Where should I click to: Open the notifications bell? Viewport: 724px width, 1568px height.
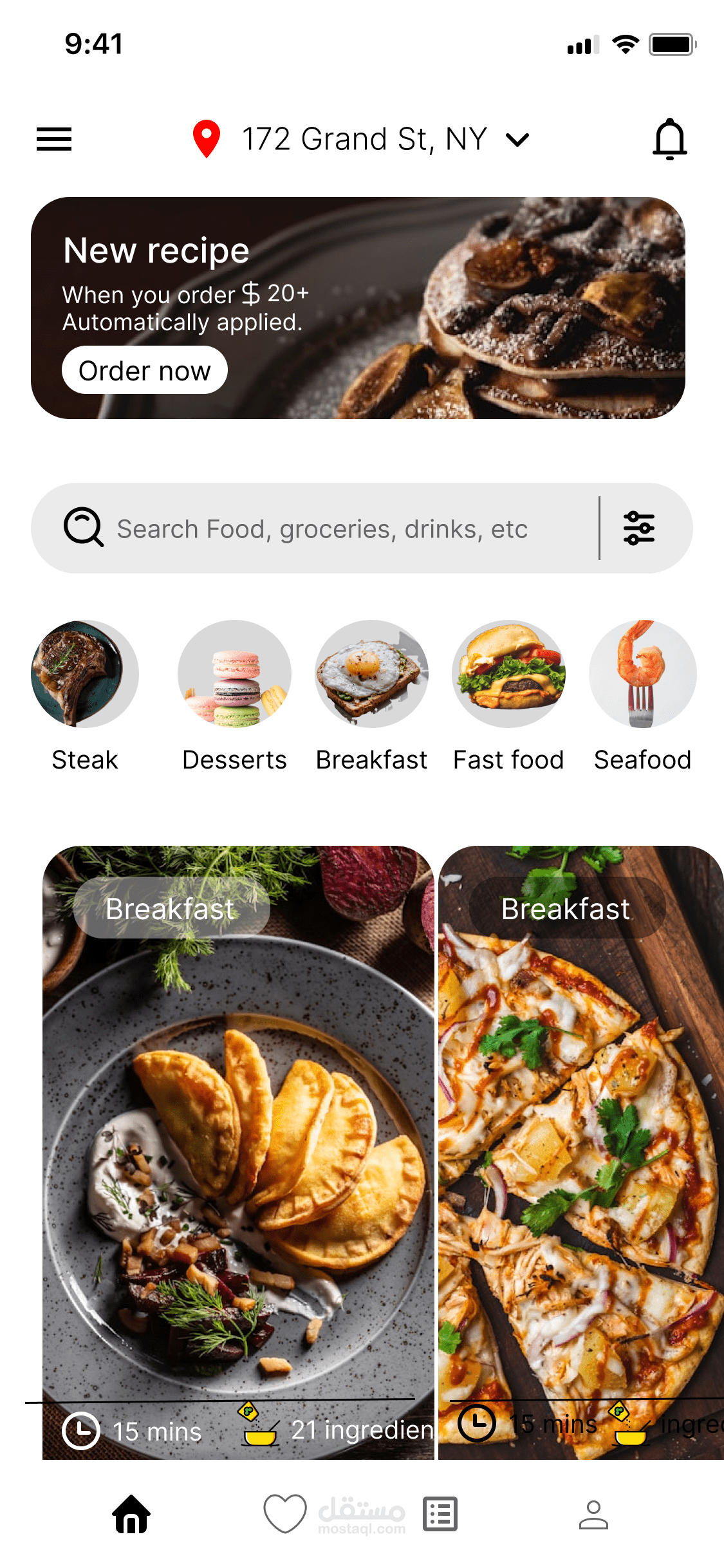(669, 139)
